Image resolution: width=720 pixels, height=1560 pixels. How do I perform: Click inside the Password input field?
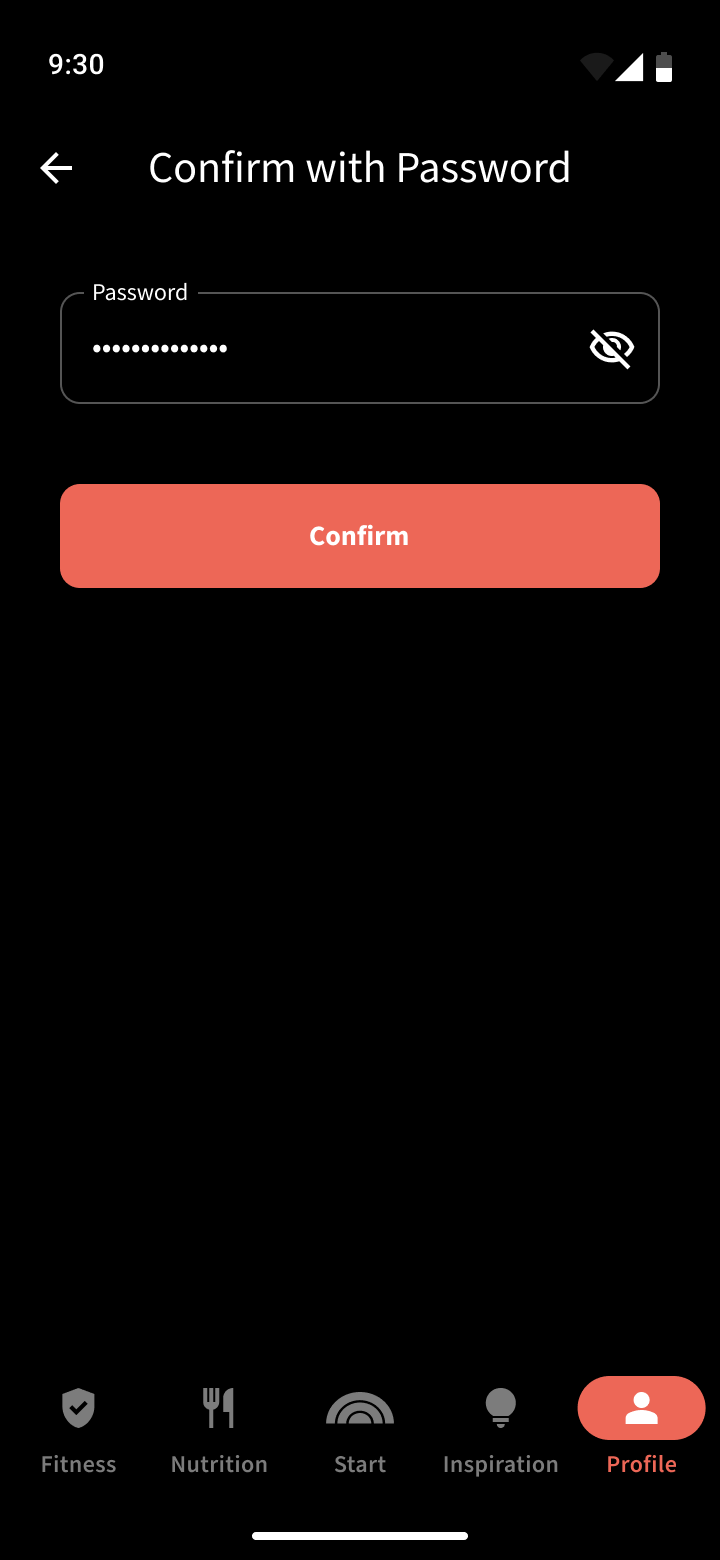(300, 347)
